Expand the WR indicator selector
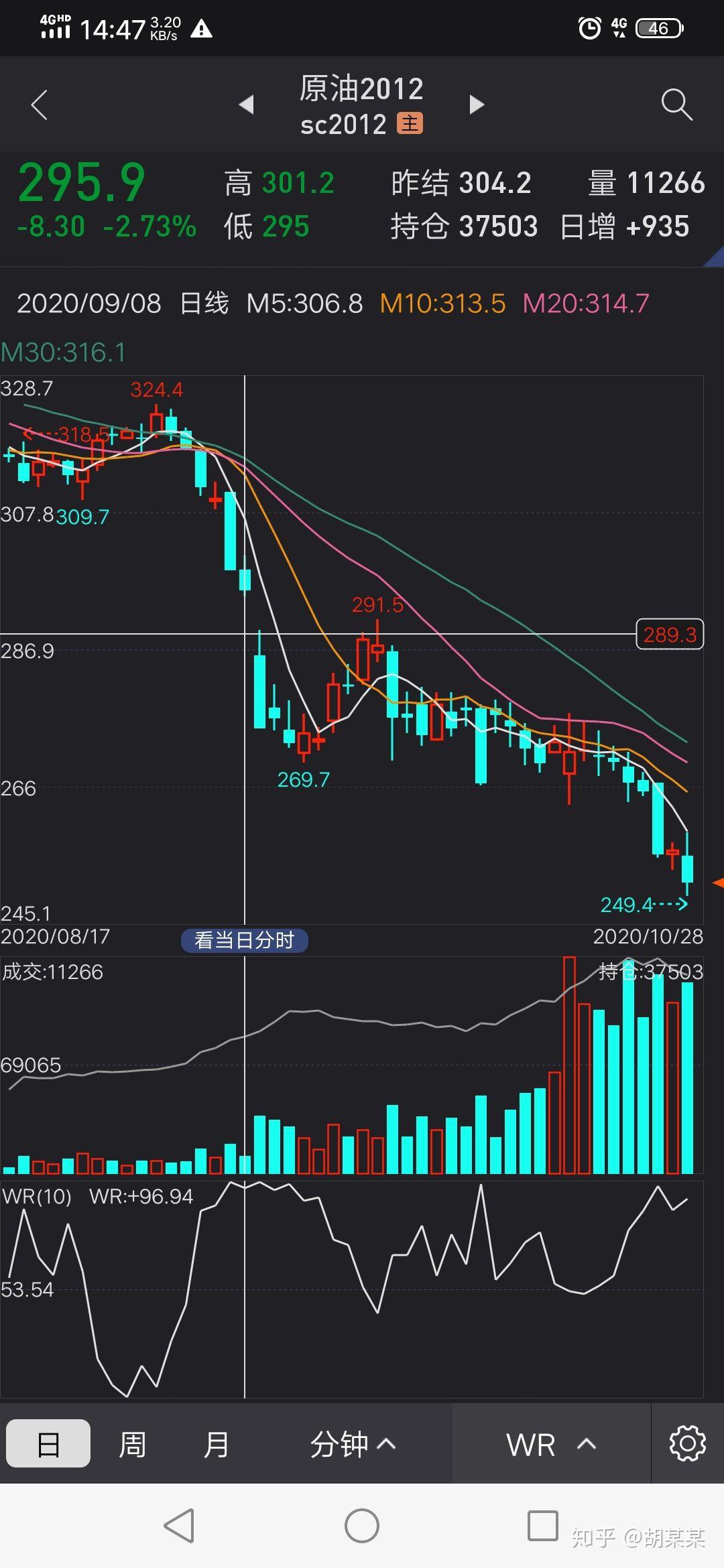 [x=551, y=1445]
